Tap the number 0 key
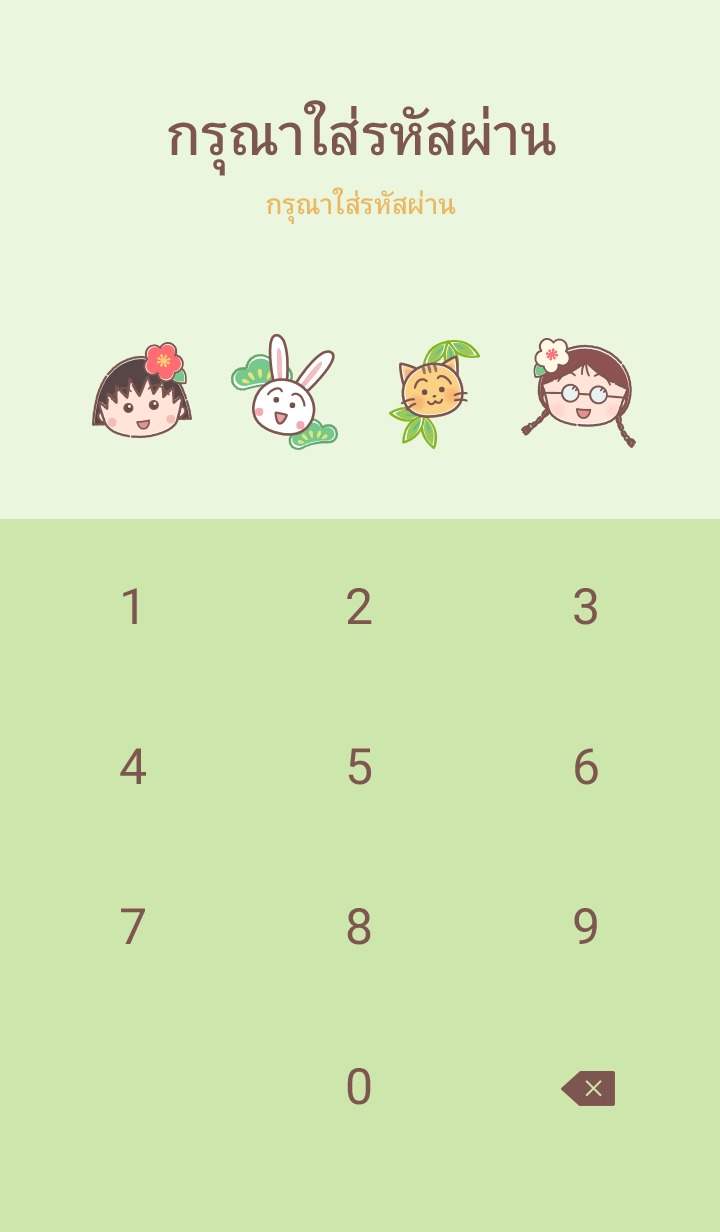The height and width of the screenshot is (1232, 720). [x=359, y=1087]
